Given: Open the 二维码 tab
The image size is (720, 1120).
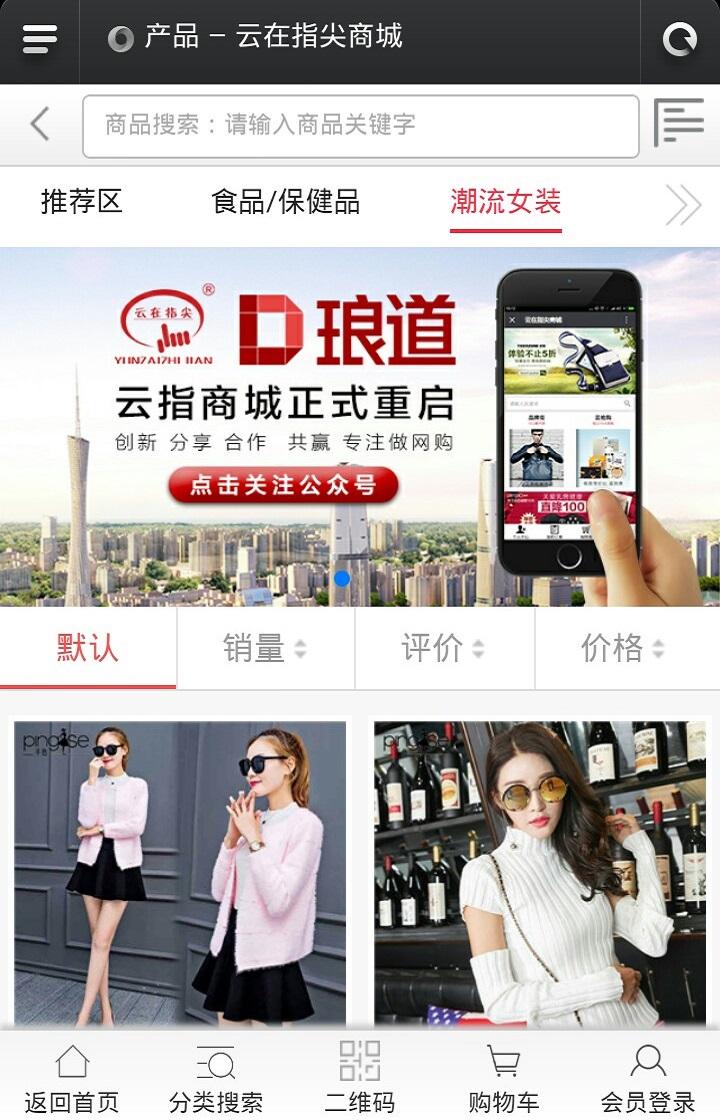Looking at the screenshot, I should (x=360, y=1078).
